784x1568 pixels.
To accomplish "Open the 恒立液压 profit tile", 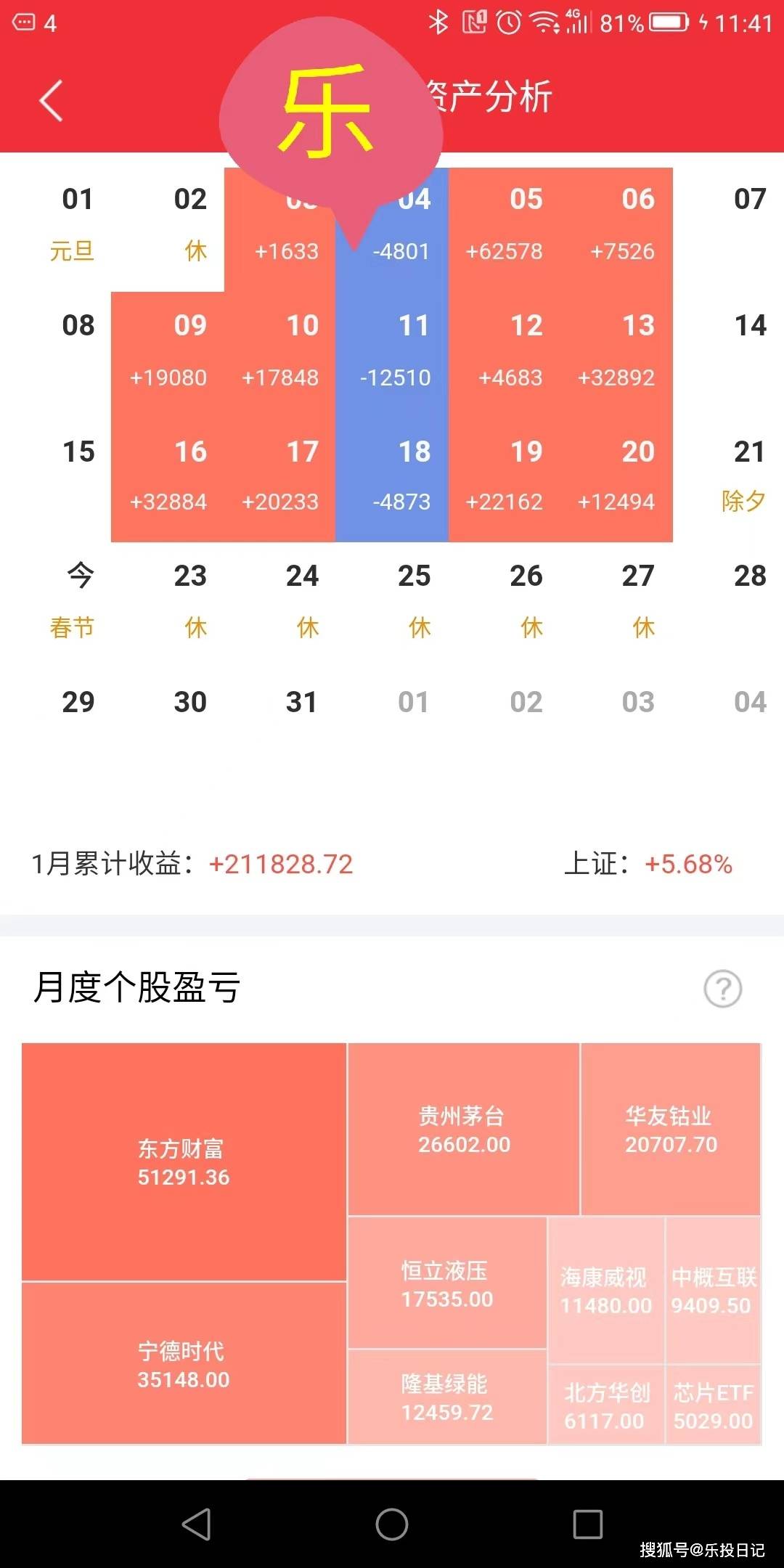I will (447, 1283).
